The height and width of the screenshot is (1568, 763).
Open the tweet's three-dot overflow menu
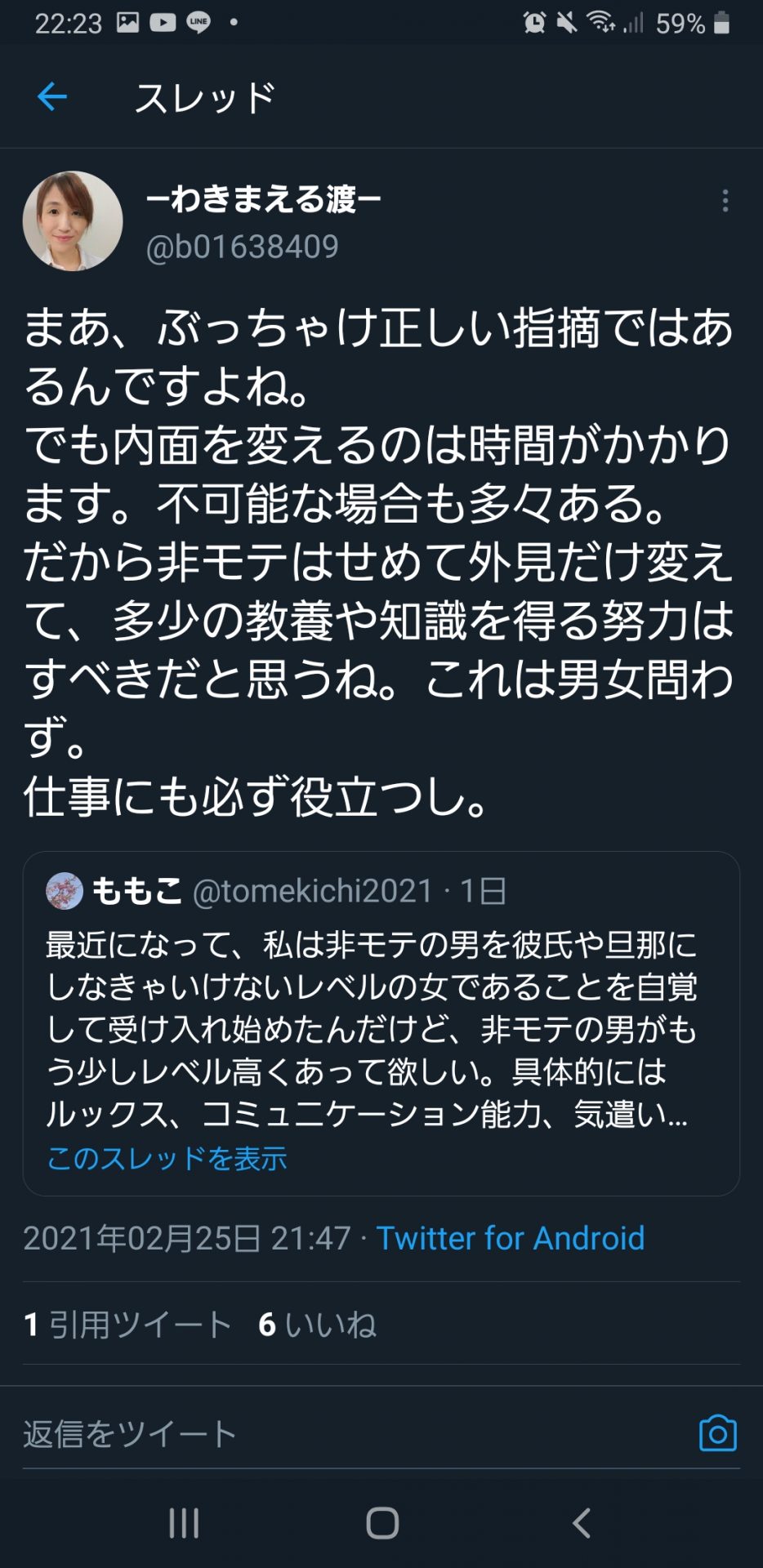(725, 201)
